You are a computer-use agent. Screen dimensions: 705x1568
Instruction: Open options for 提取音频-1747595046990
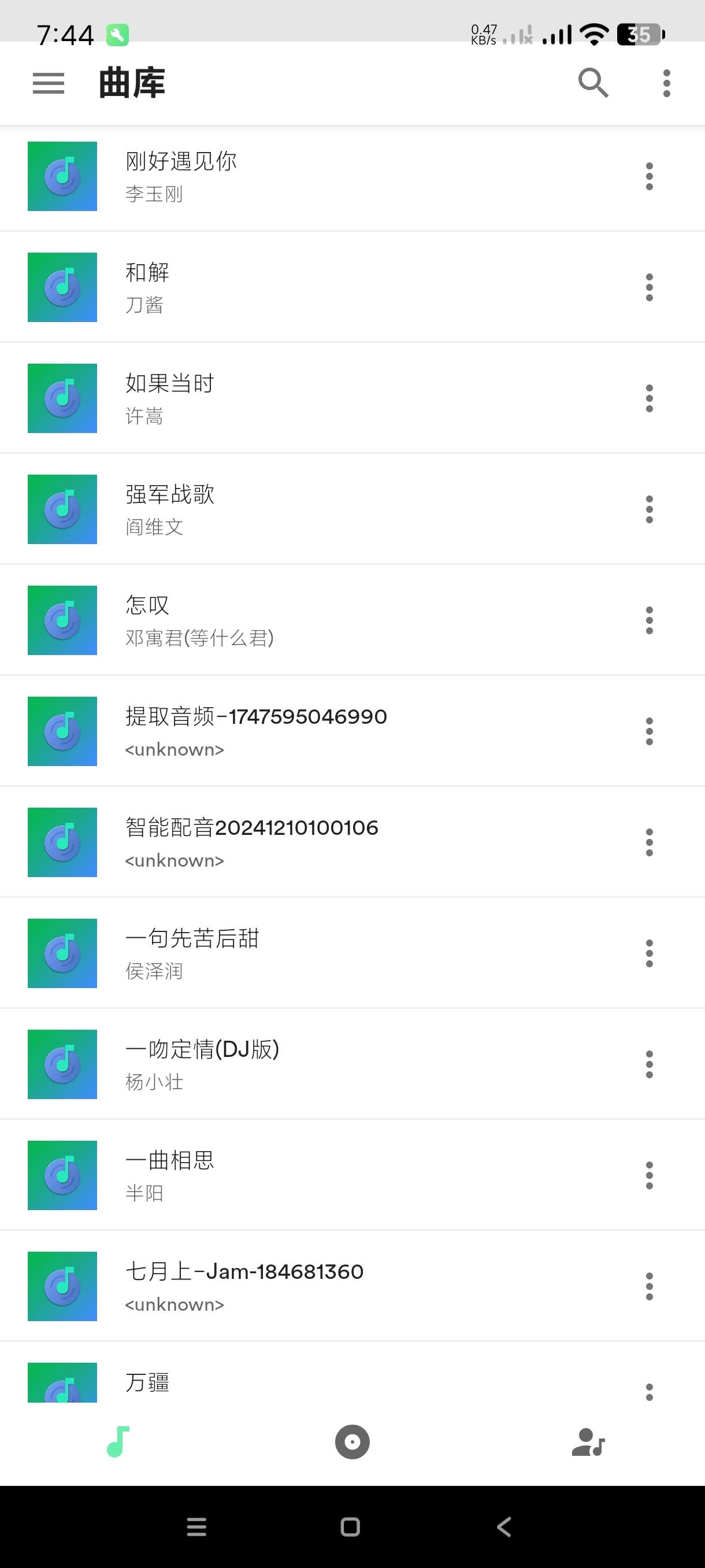click(x=649, y=731)
